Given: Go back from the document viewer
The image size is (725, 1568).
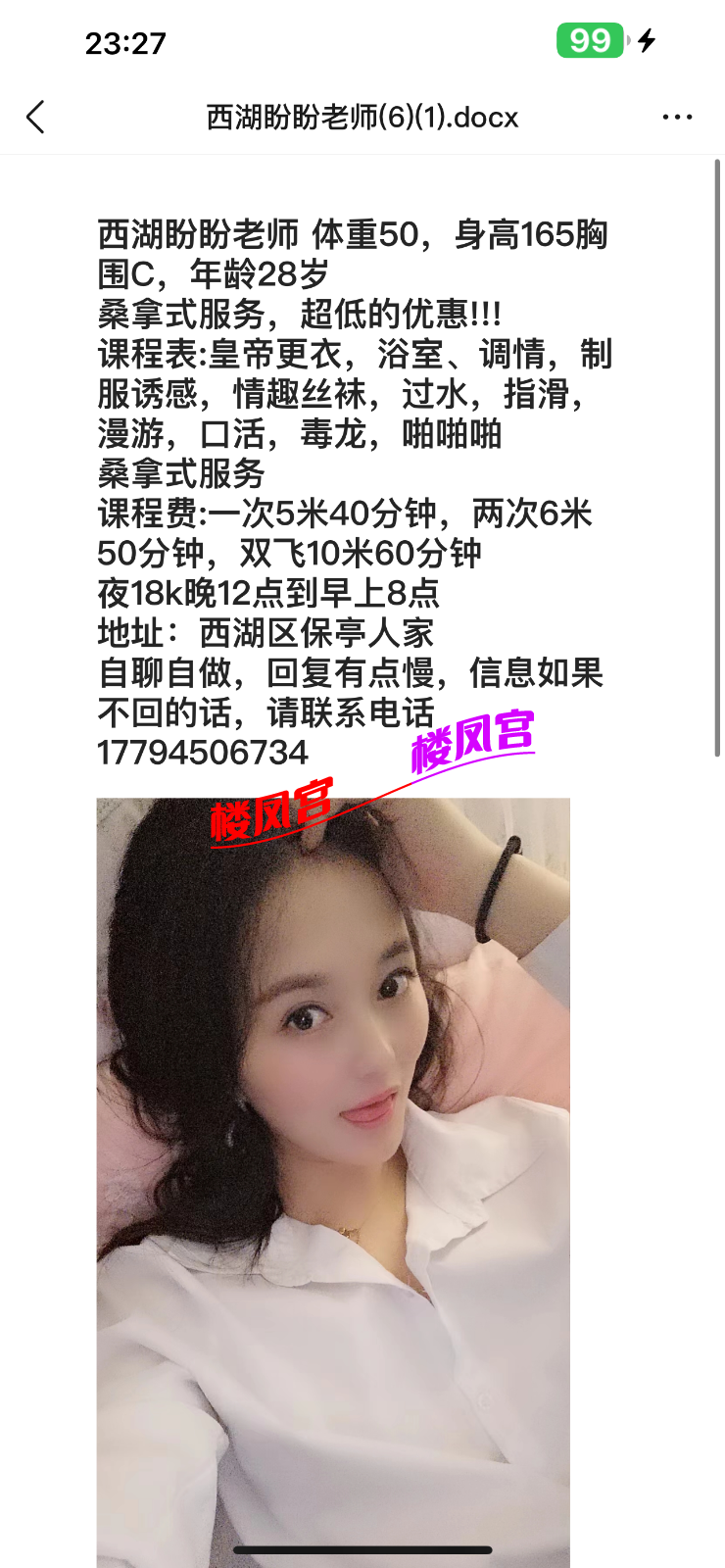Looking at the screenshot, I should [36, 118].
